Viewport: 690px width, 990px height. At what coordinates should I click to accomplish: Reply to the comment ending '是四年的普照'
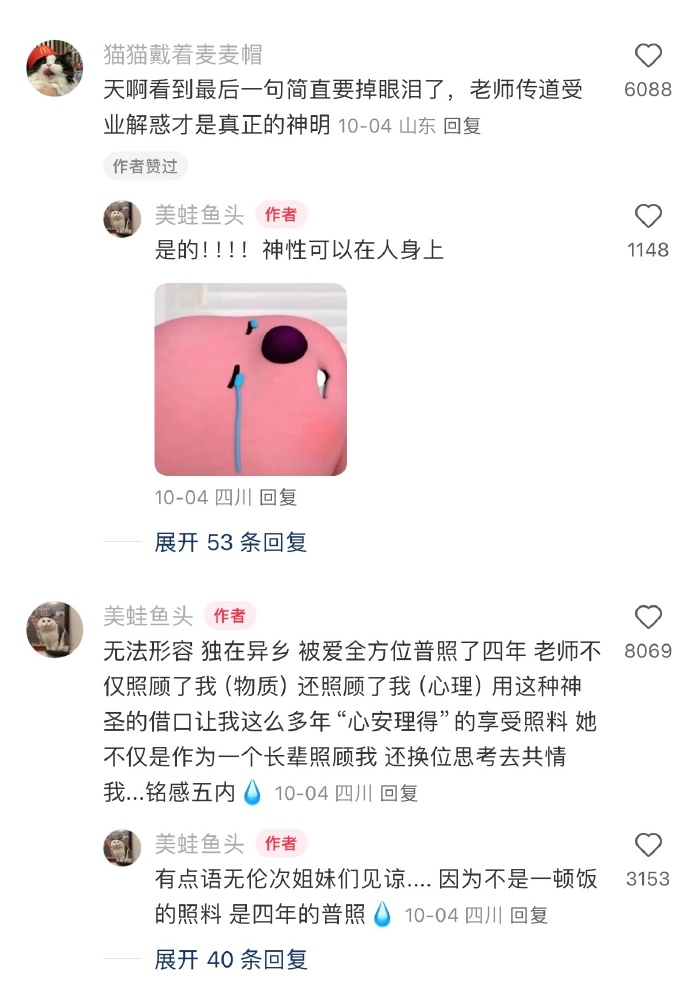click(529, 914)
